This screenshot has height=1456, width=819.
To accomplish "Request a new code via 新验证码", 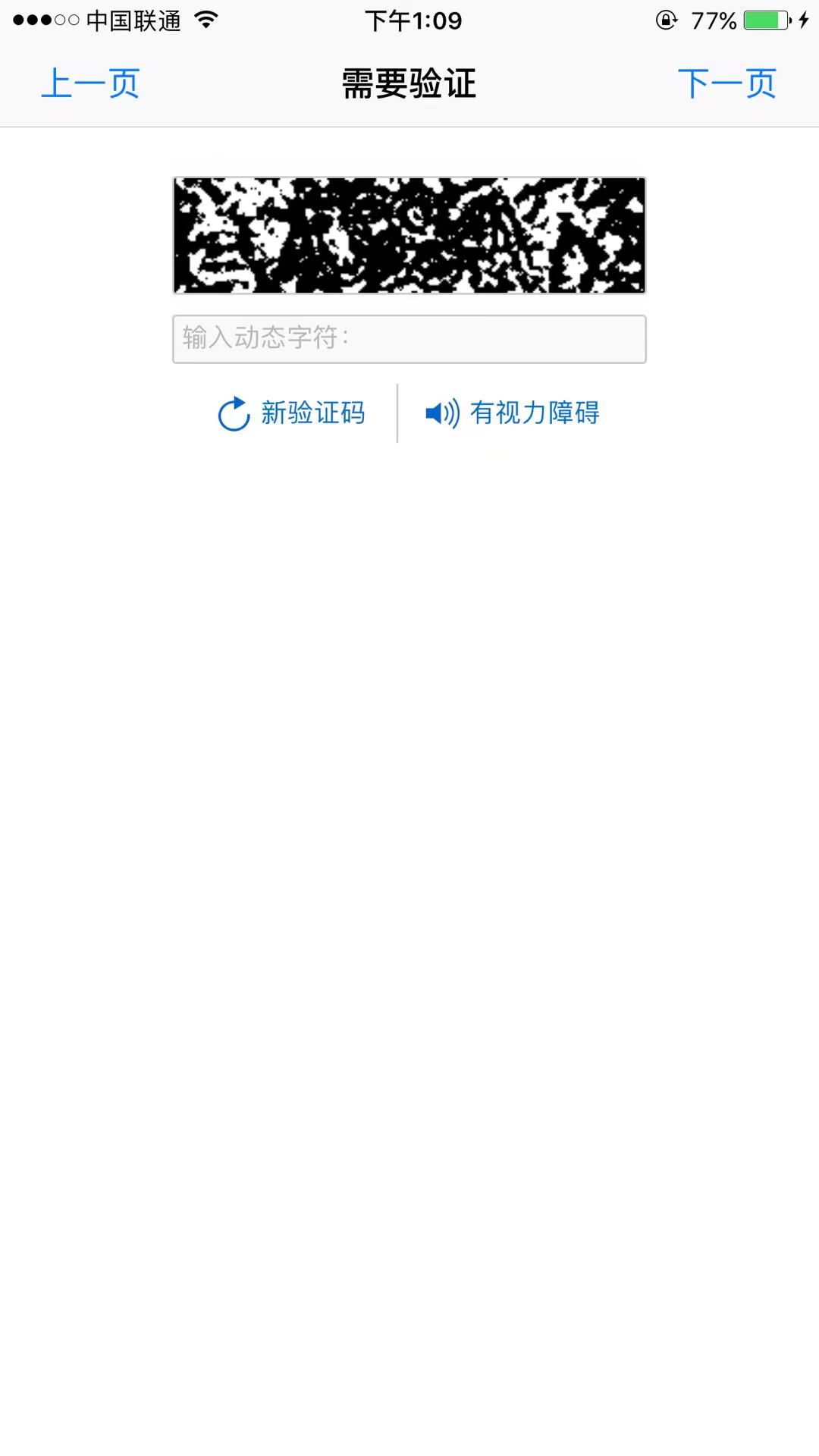I will (x=313, y=413).
